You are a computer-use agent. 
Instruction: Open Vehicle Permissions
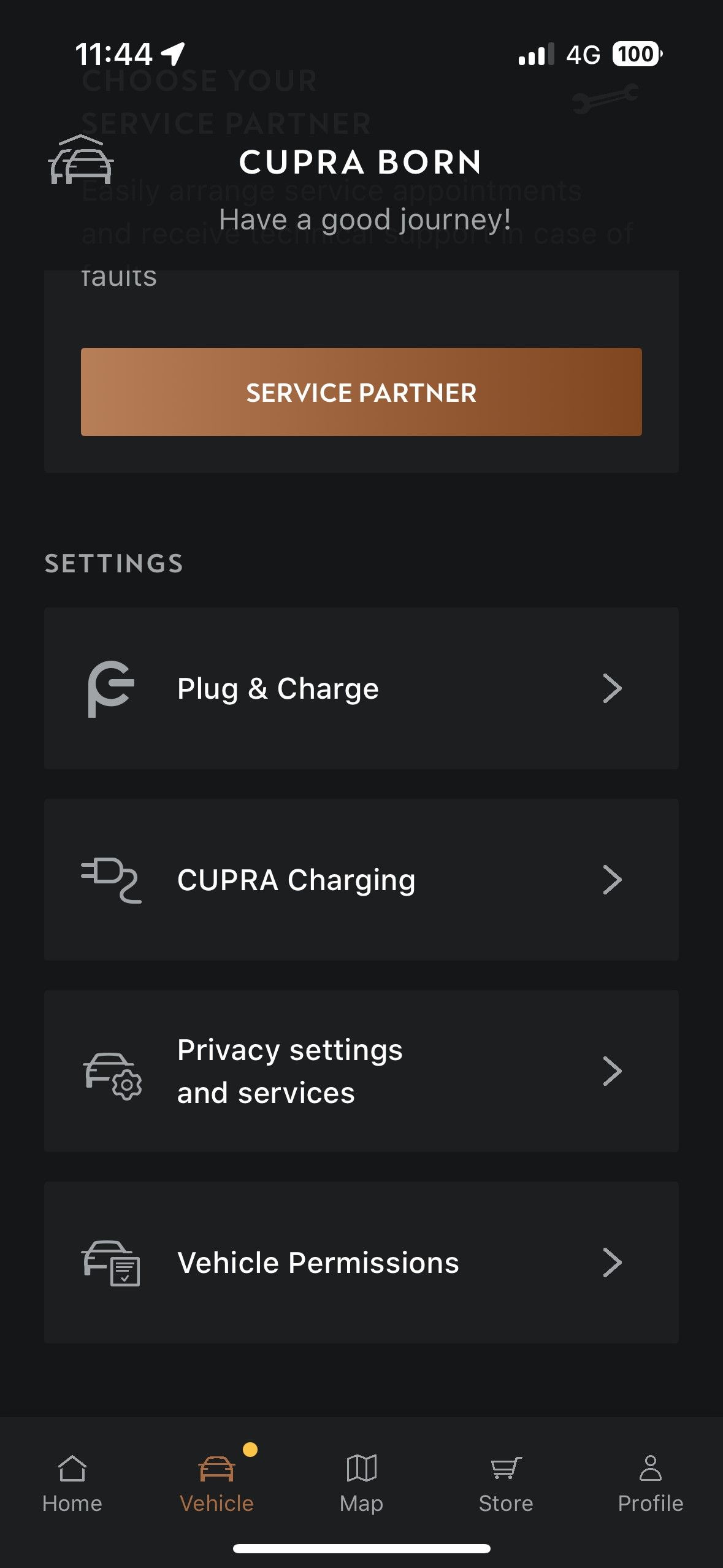click(x=361, y=1262)
